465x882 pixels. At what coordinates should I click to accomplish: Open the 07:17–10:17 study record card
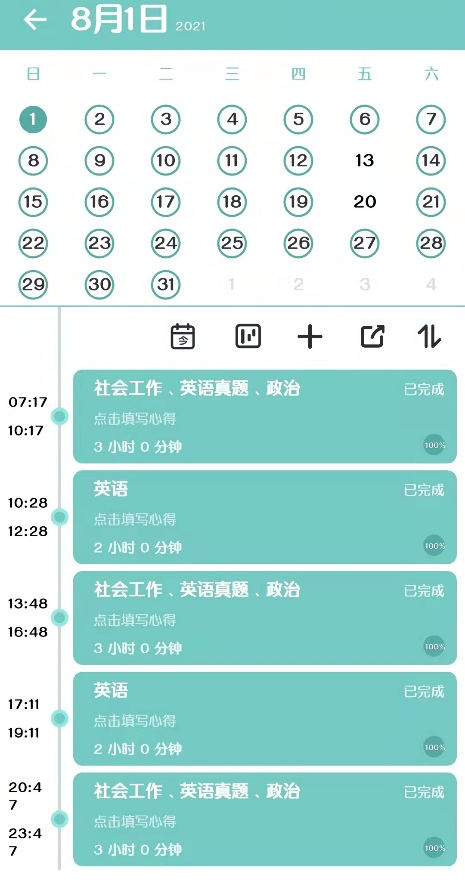(x=265, y=416)
